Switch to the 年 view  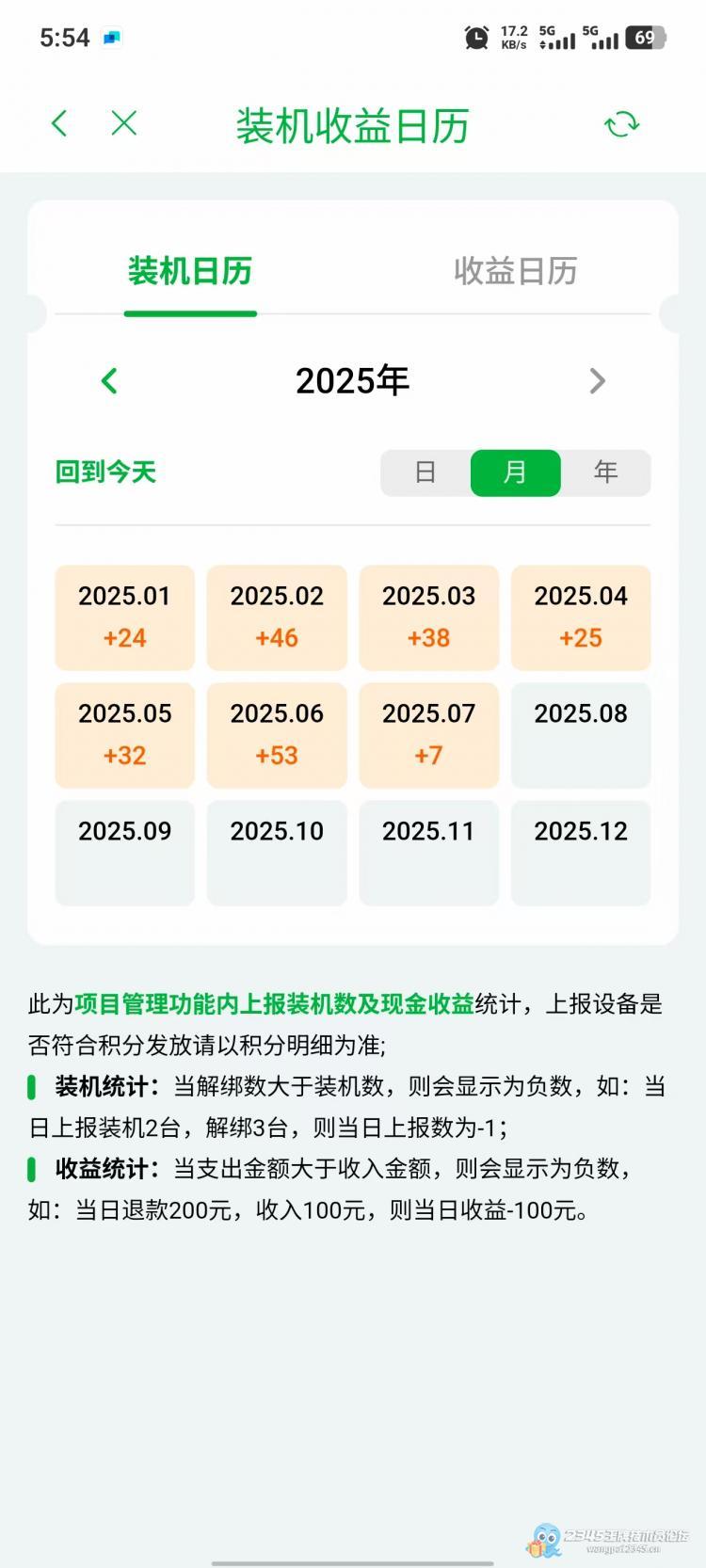point(606,472)
